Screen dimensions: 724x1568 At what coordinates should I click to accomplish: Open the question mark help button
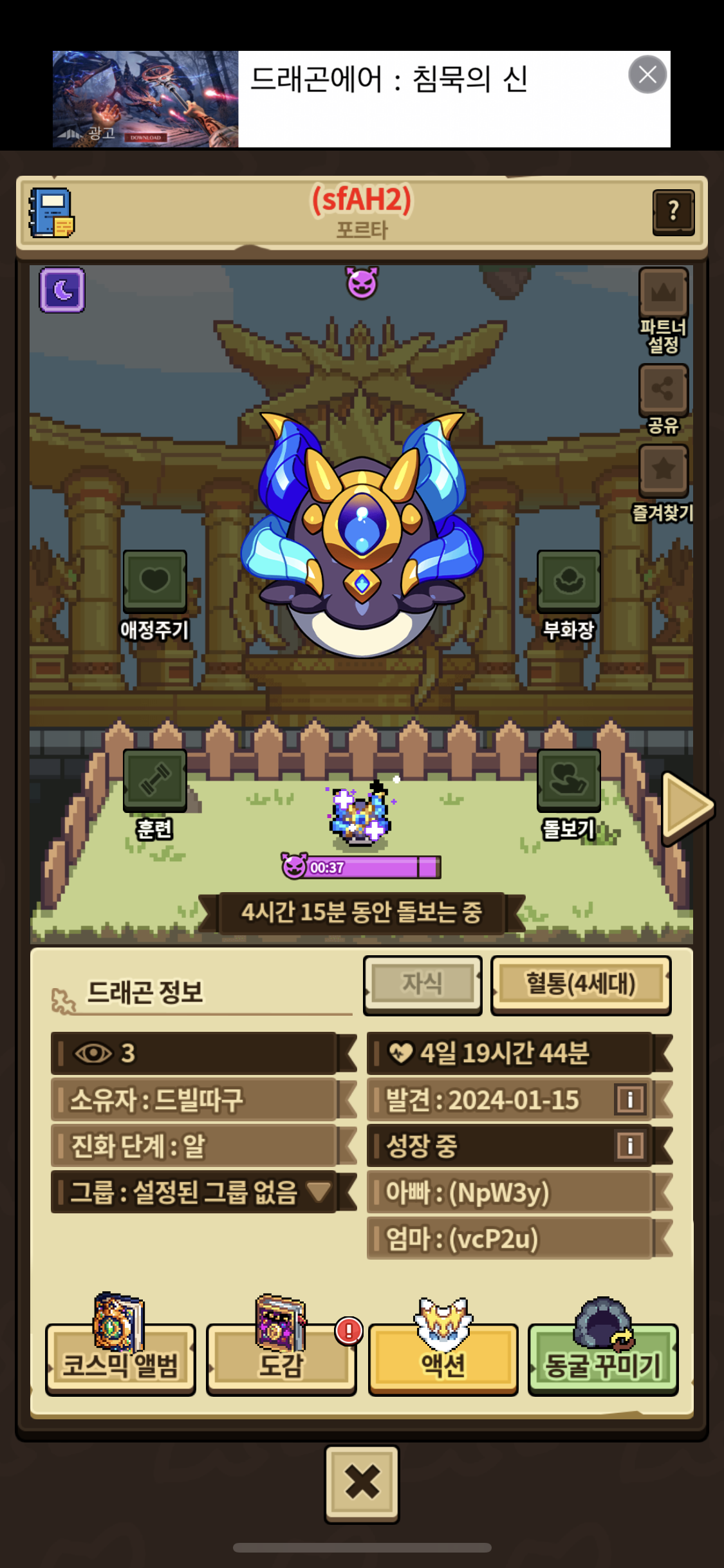(x=673, y=211)
